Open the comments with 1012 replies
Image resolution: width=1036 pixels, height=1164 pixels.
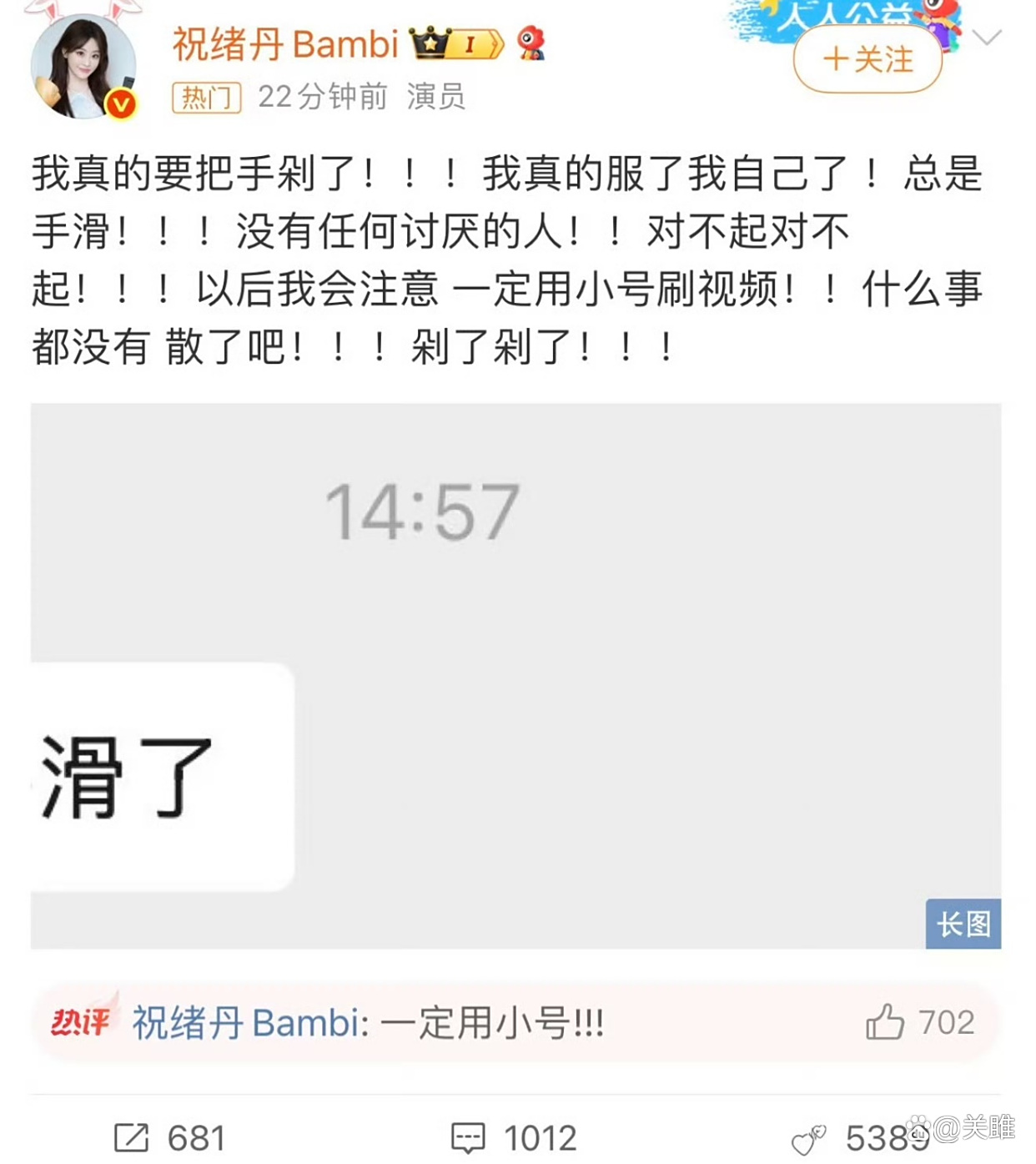(x=468, y=1137)
